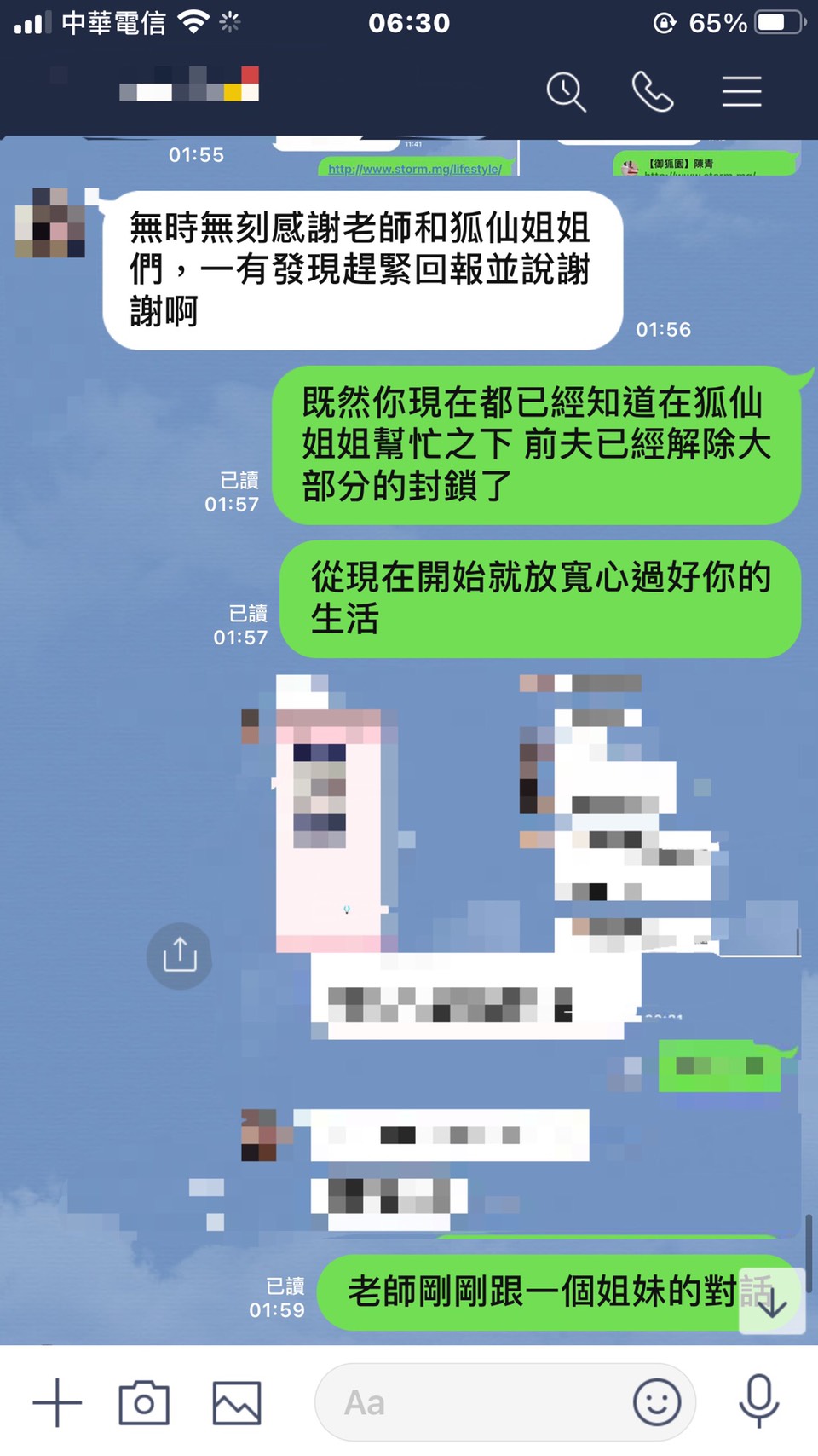Viewport: 818px width, 1456px height.
Task: Open the storm.mg lifestyle link
Action: [415, 169]
